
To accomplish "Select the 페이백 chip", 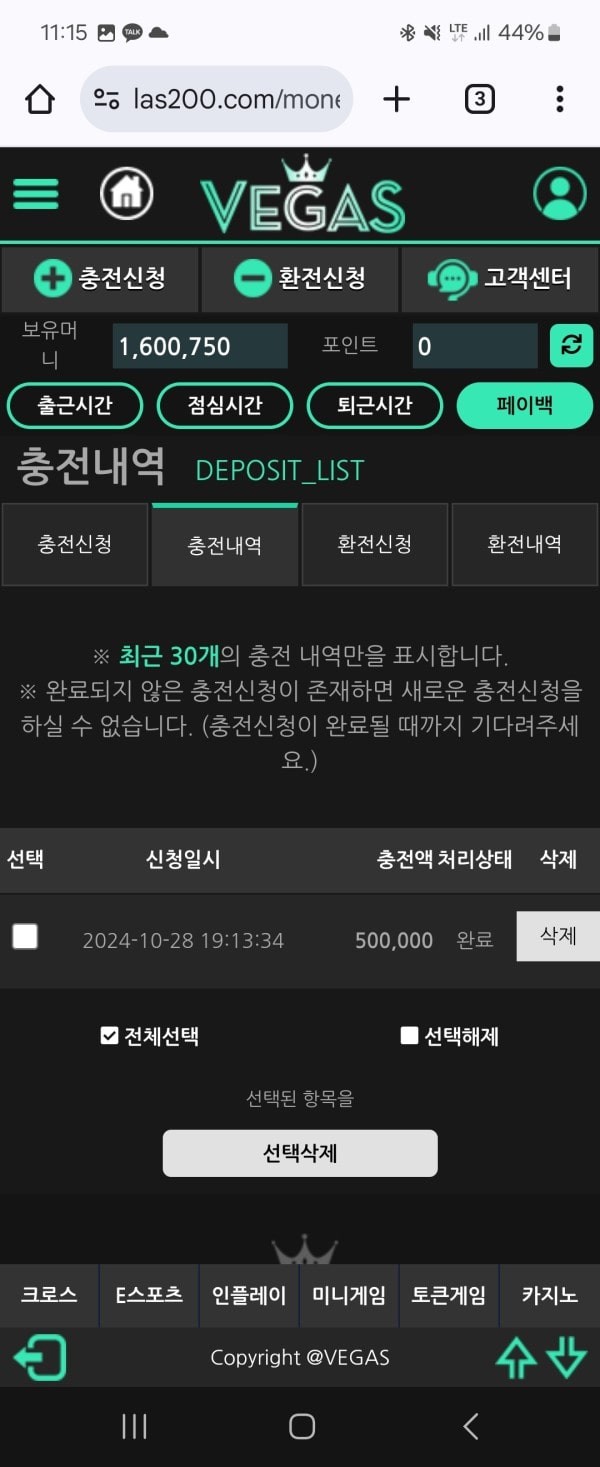I will point(524,405).
